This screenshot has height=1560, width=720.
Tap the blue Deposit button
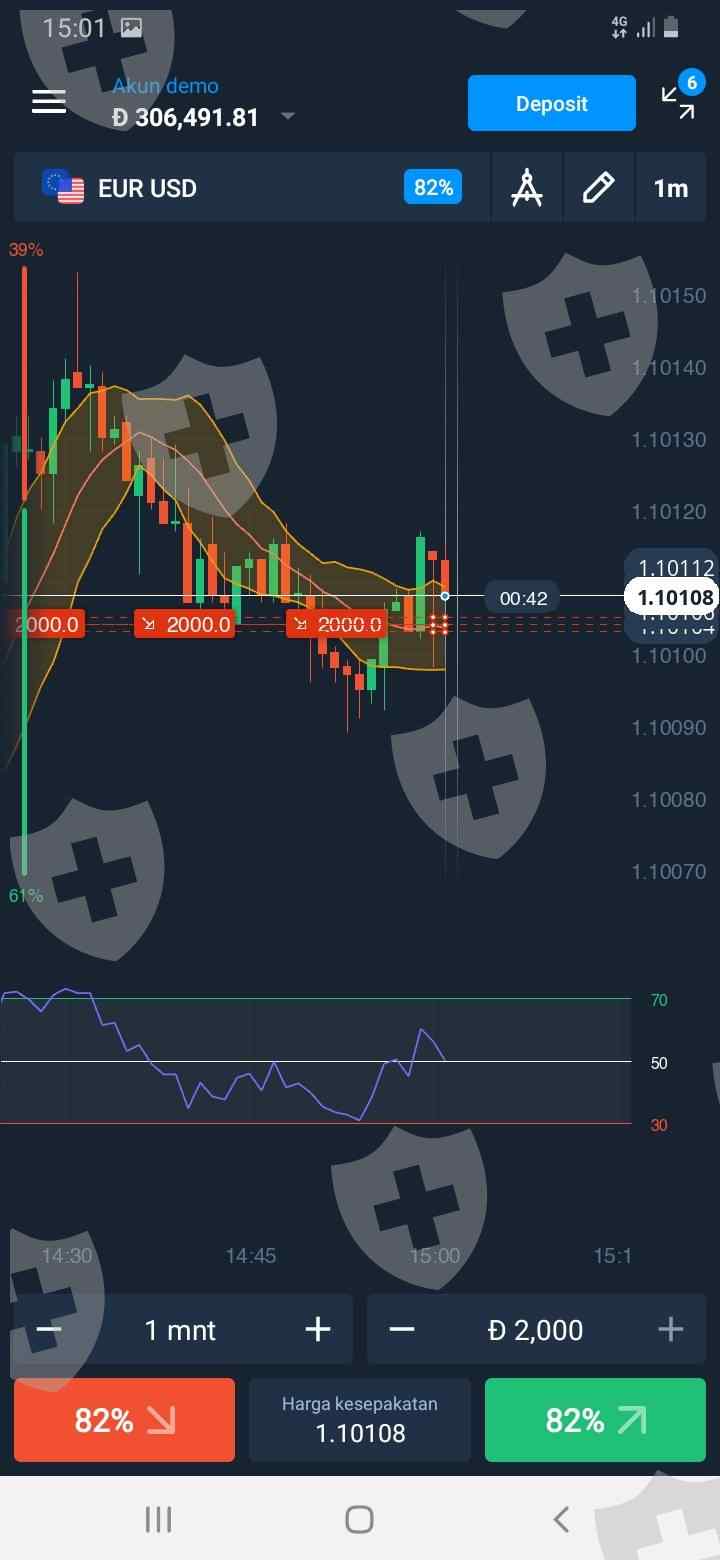(551, 103)
